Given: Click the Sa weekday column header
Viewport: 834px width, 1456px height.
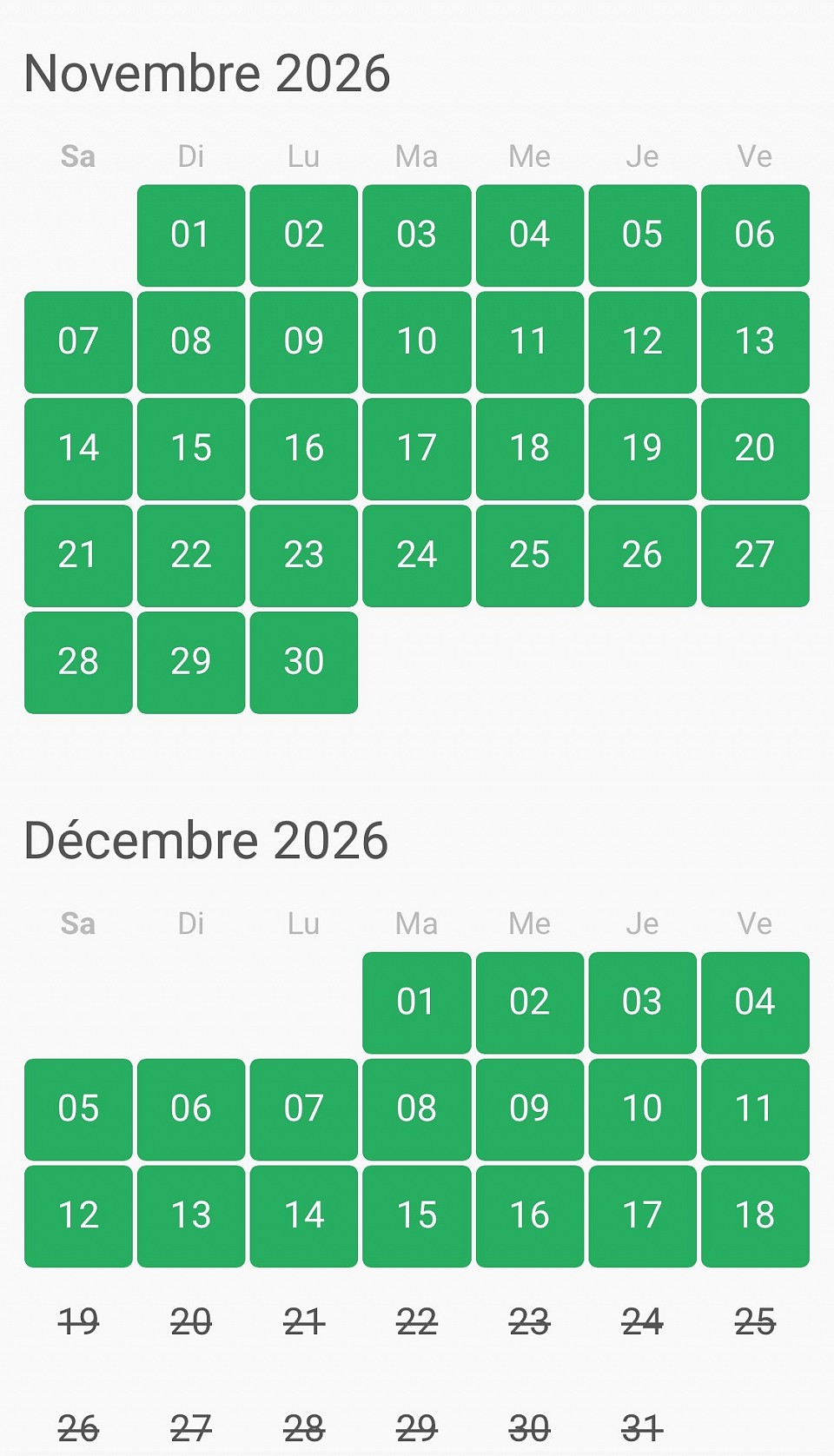Looking at the screenshot, I should (77, 156).
